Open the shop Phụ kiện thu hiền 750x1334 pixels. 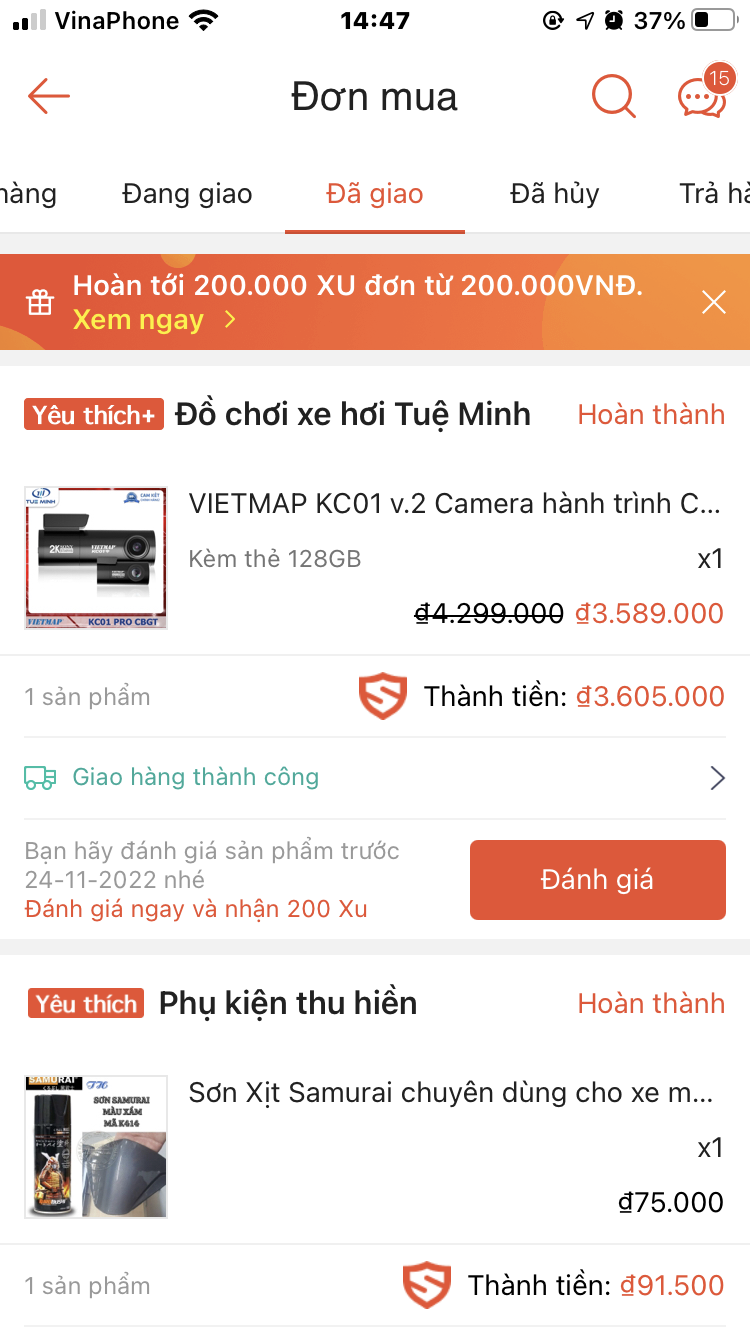287,1003
